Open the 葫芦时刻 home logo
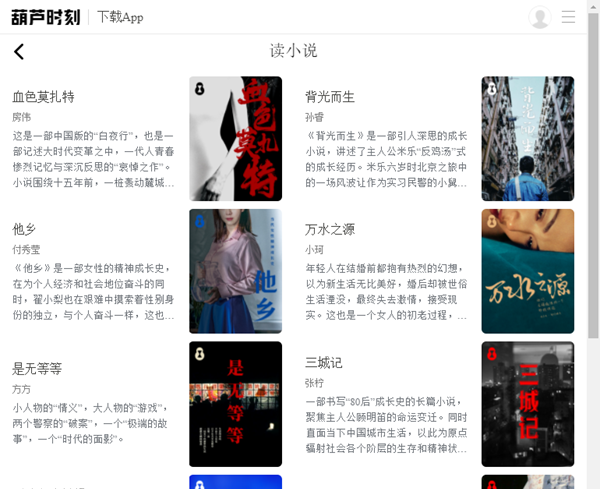Screen dimensions: 600x489 (45, 17)
